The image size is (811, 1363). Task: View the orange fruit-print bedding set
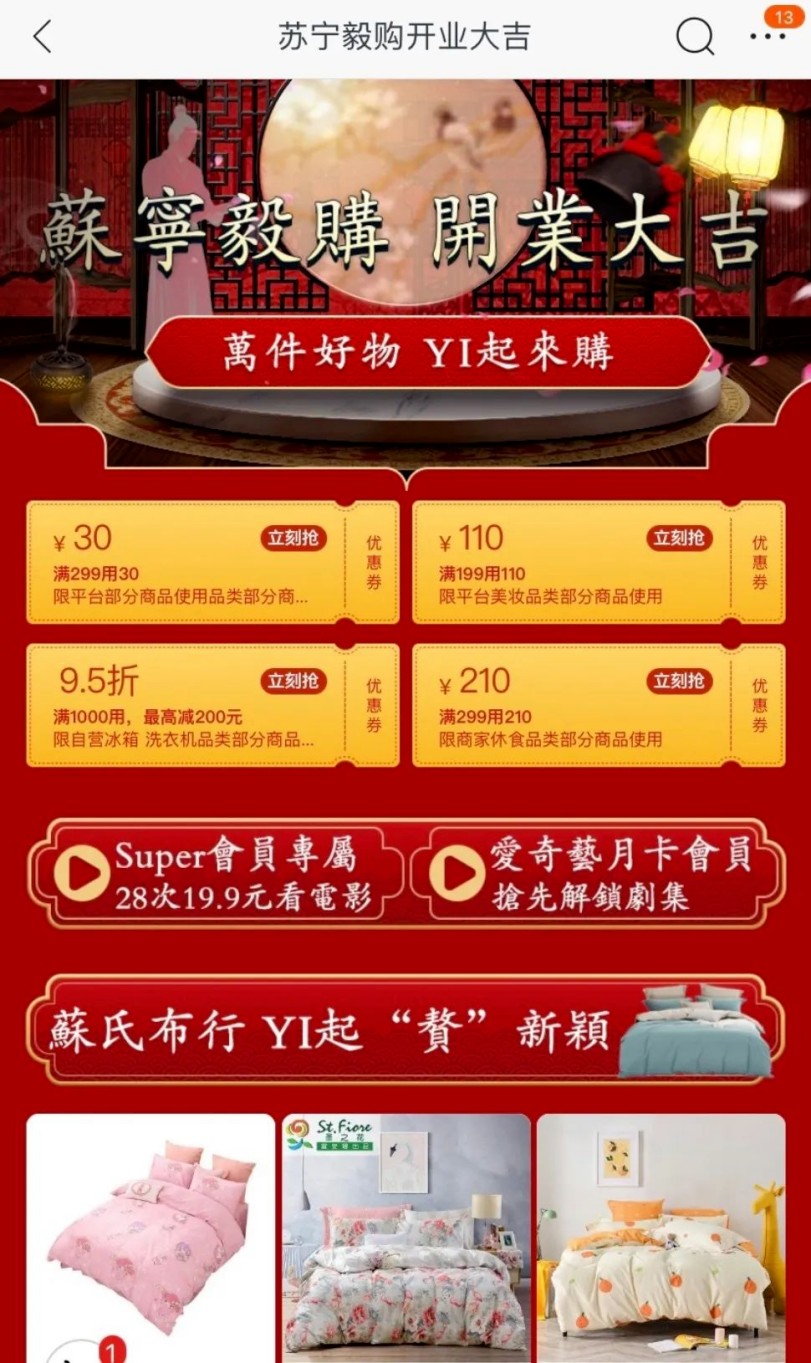click(661, 1238)
